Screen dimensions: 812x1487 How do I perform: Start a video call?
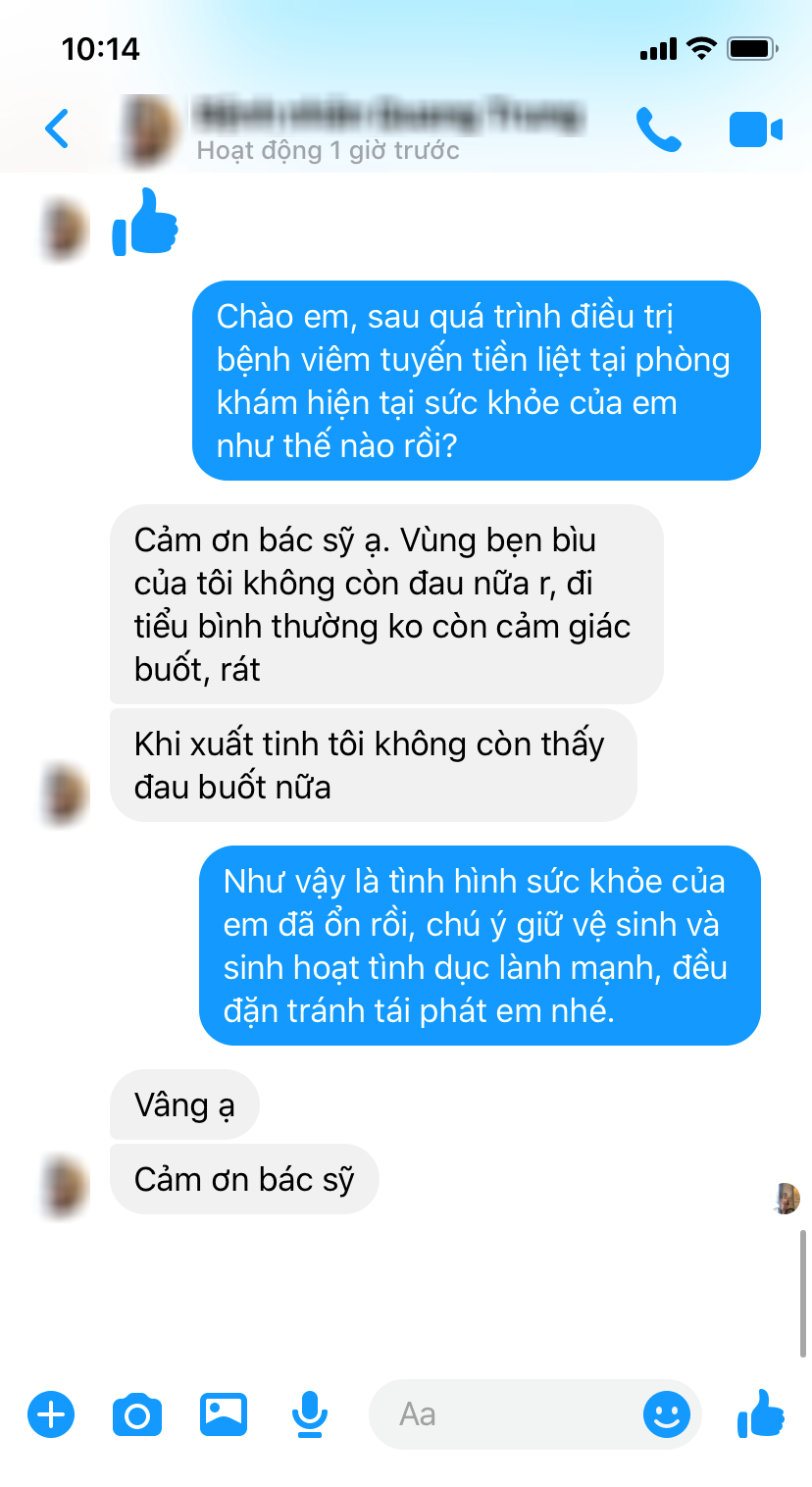756,129
